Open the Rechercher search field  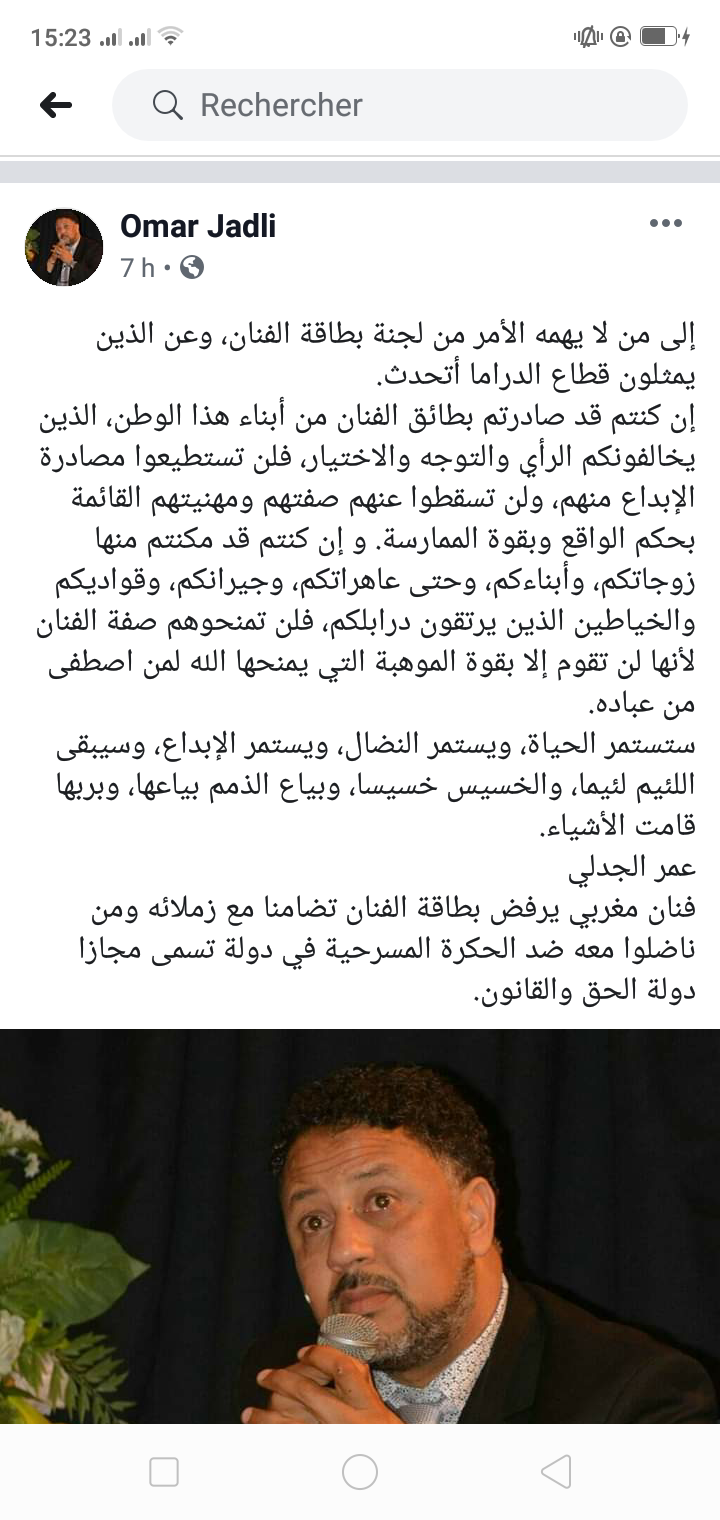pyautogui.click(x=400, y=105)
